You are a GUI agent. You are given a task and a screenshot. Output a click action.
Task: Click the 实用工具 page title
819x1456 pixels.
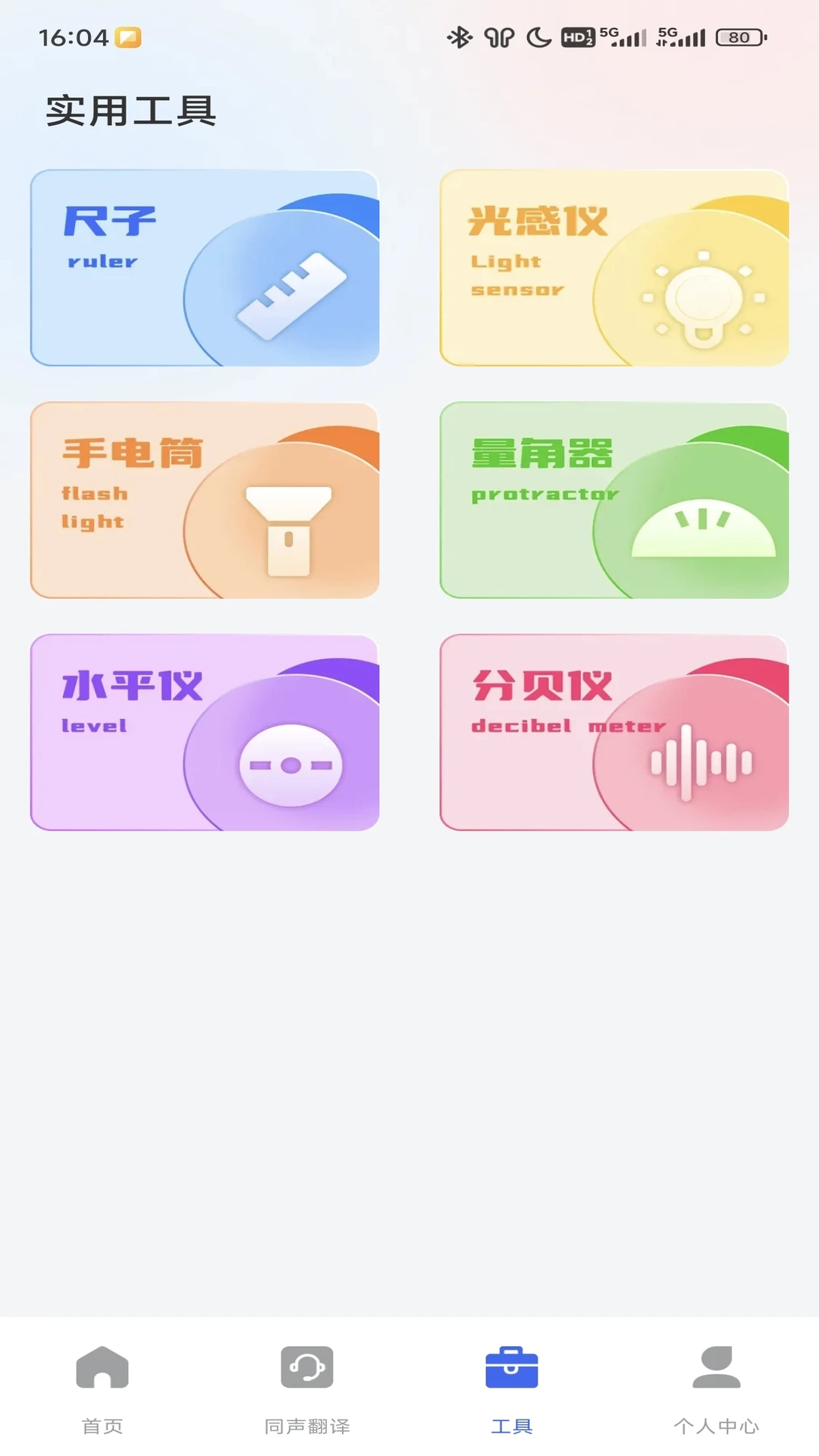pos(130,111)
